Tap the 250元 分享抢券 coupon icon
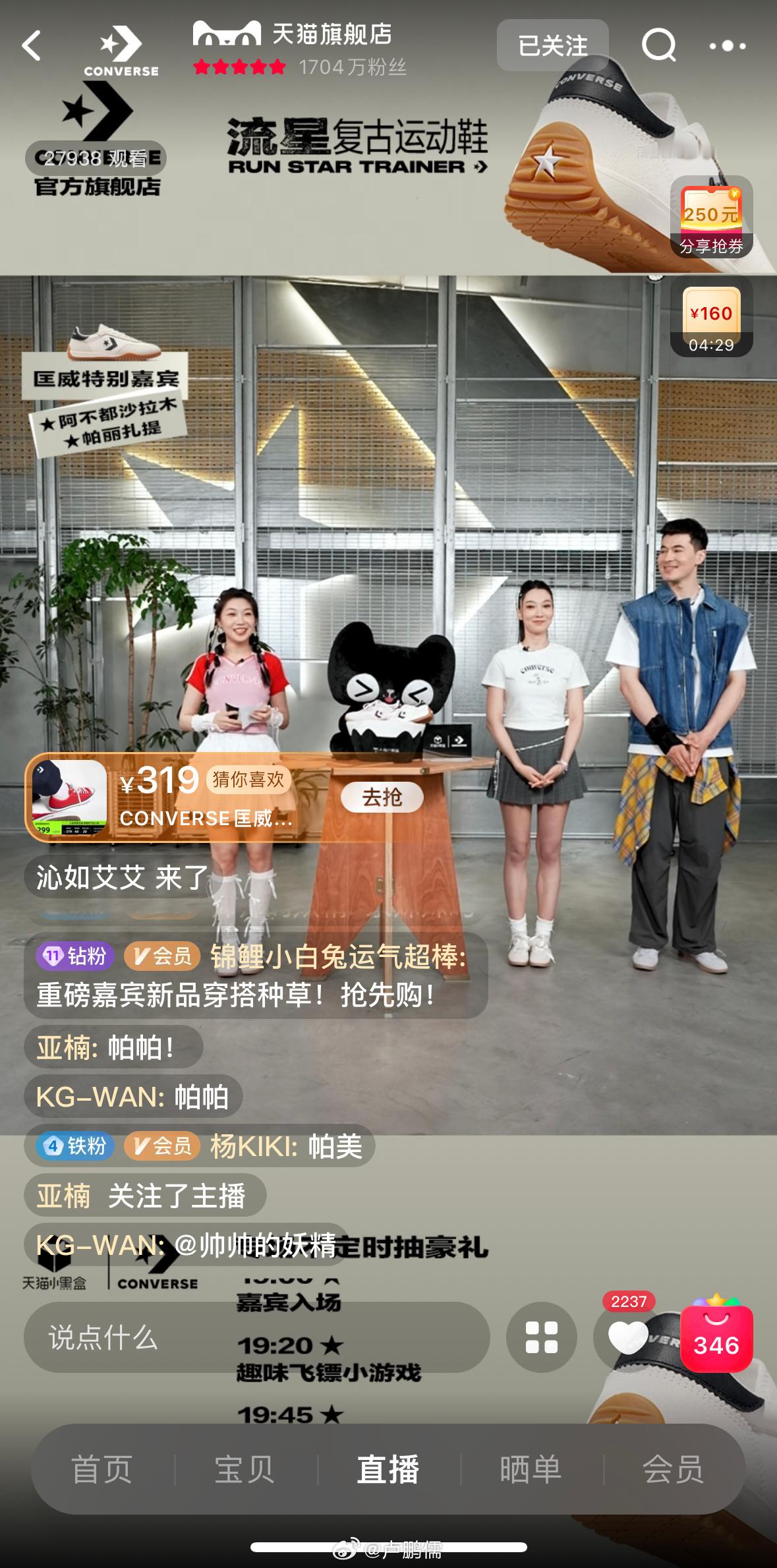 click(710, 218)
